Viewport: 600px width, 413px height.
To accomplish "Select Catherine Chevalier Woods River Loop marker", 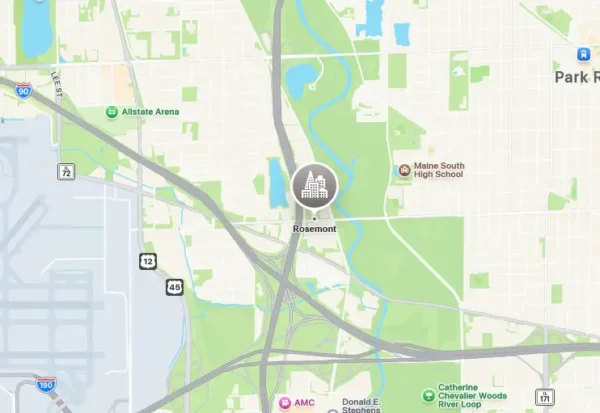I will [x=428, y=395].
